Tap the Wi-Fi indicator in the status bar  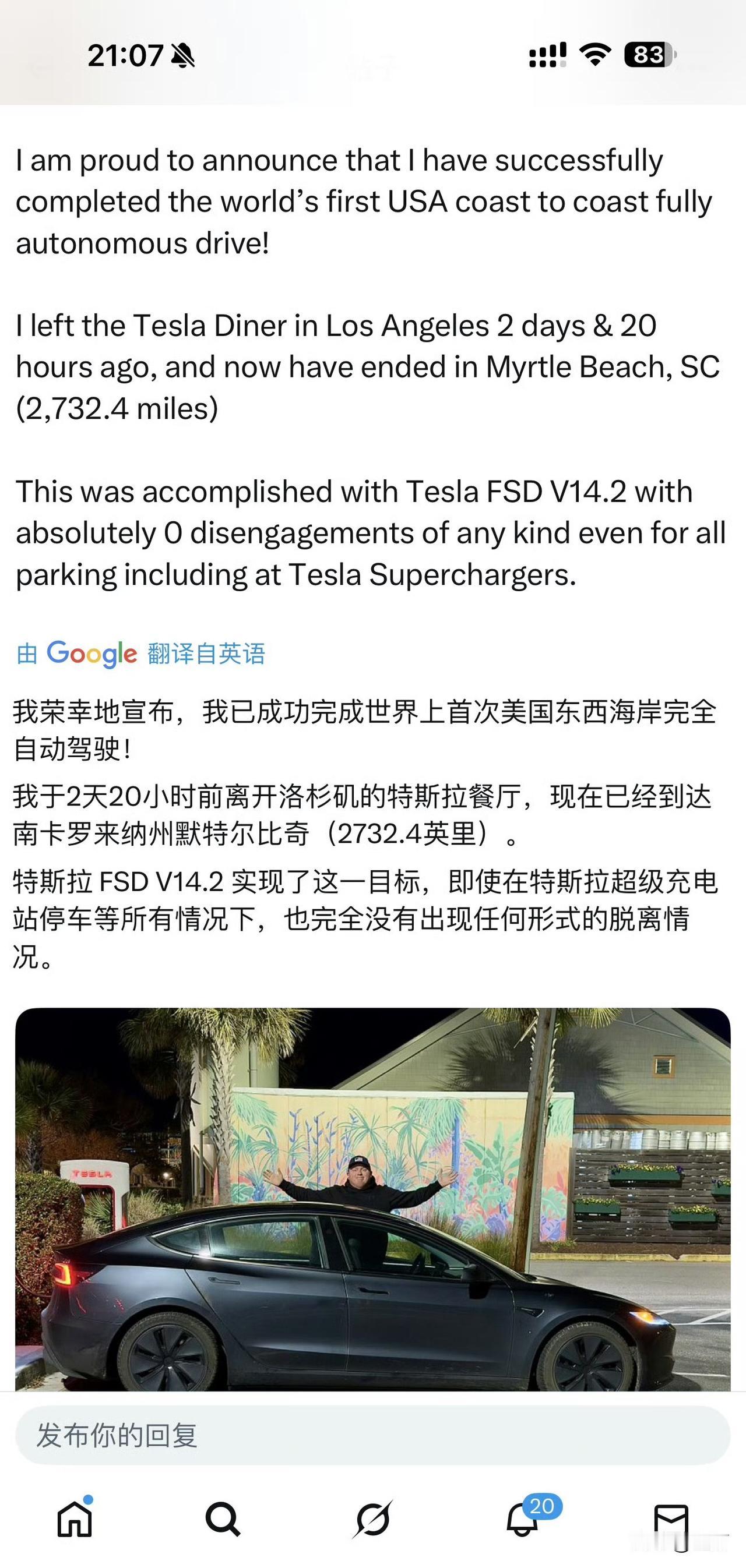[594, 55]
